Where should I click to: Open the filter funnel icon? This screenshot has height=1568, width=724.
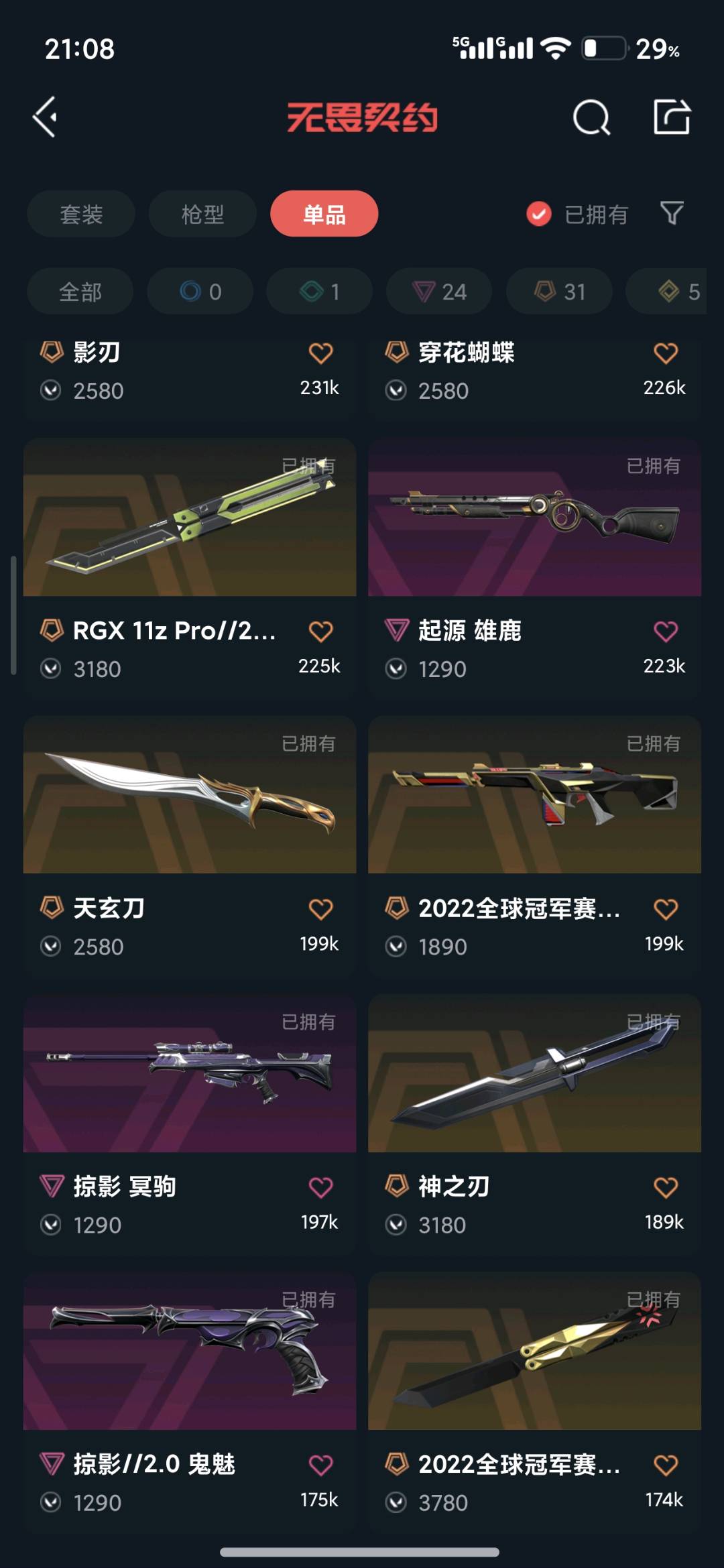click(672, 214)
